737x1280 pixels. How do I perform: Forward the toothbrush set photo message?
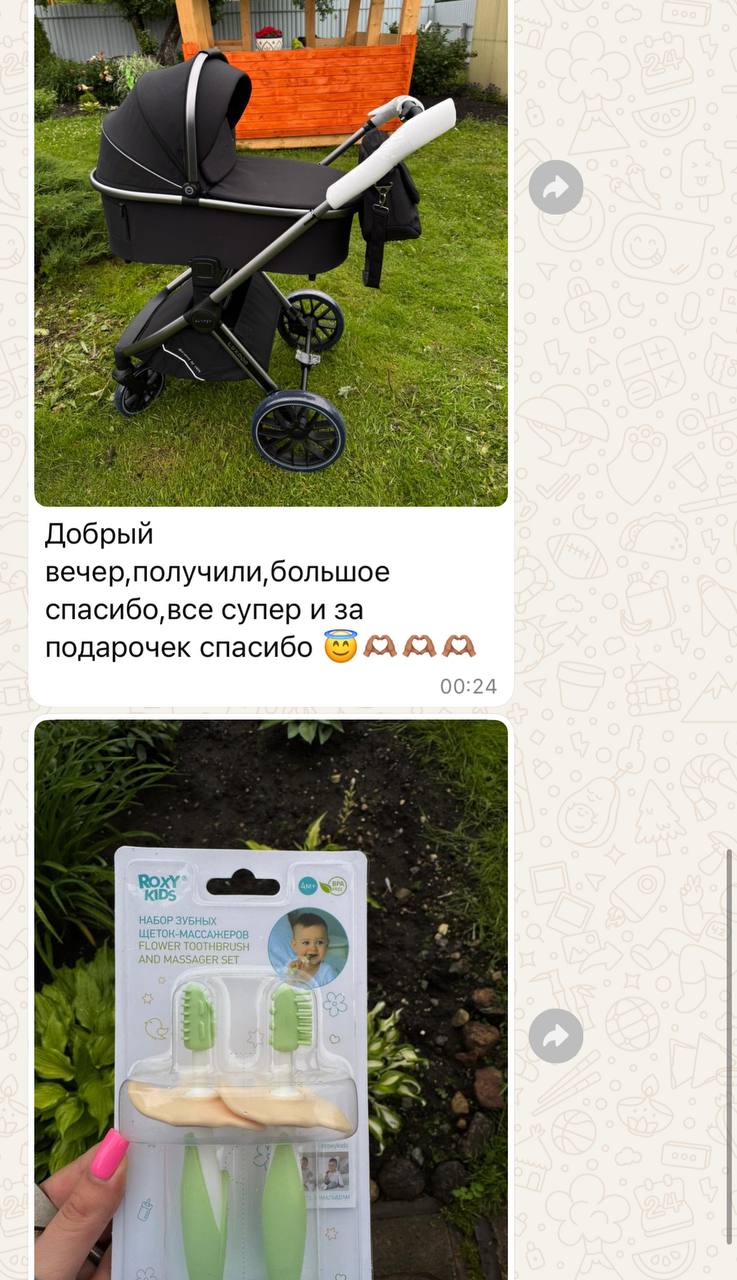pos(555,1036)
